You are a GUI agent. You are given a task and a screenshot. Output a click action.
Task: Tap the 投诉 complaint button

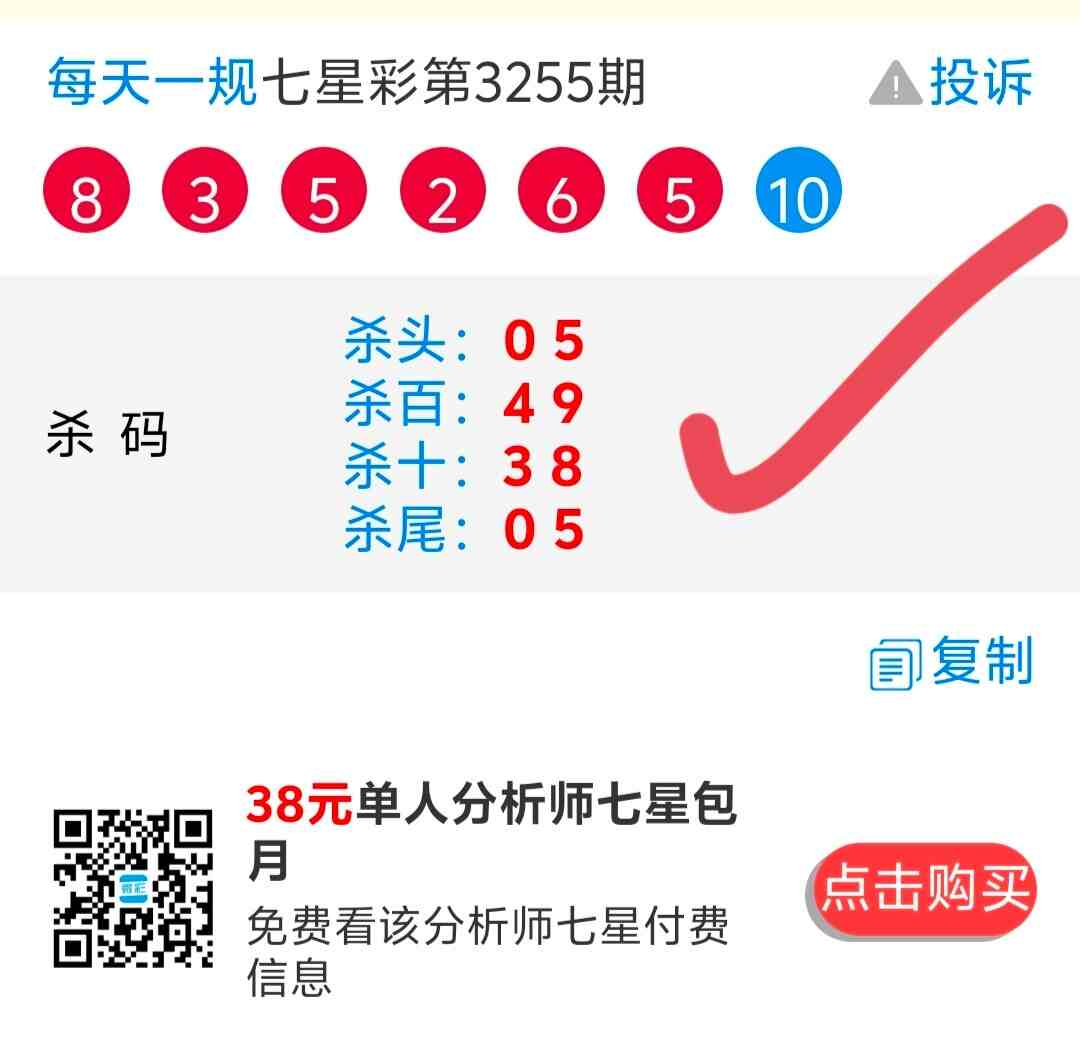(952, 83)
